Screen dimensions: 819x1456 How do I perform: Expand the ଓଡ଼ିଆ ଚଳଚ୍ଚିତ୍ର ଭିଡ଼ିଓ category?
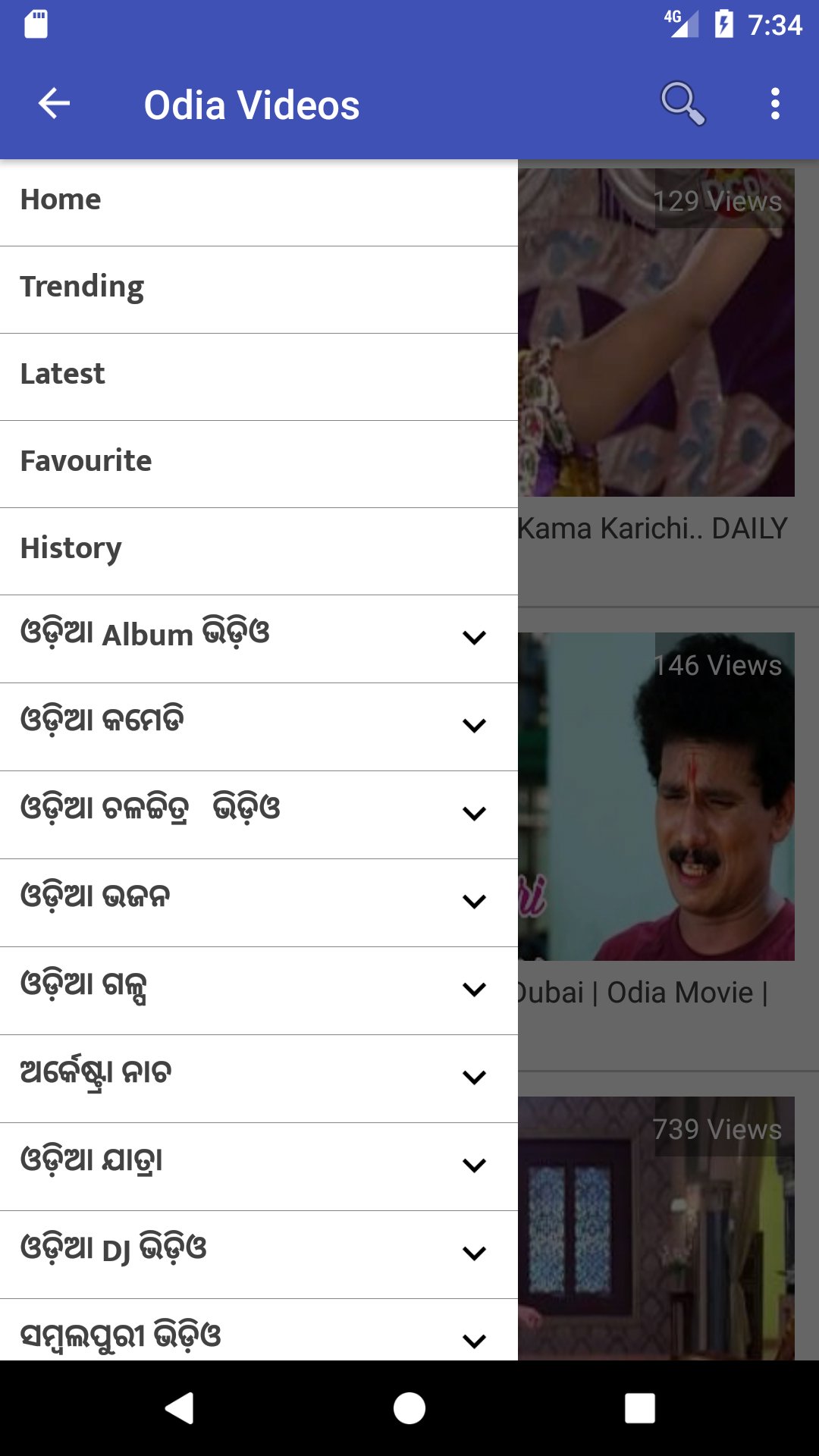coord(474,814)
